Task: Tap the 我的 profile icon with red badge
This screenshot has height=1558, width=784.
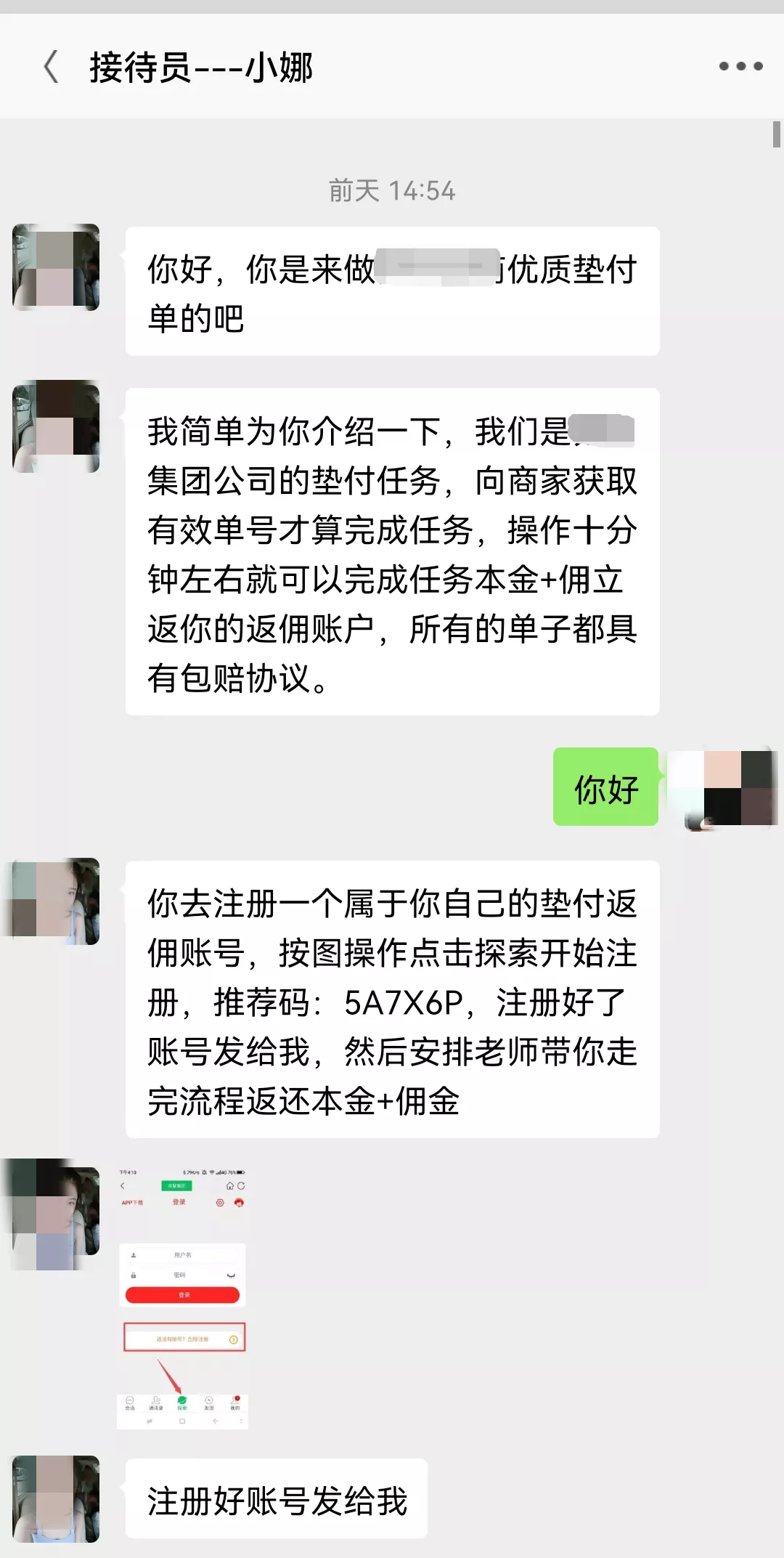Action: tap(235, 1399)
